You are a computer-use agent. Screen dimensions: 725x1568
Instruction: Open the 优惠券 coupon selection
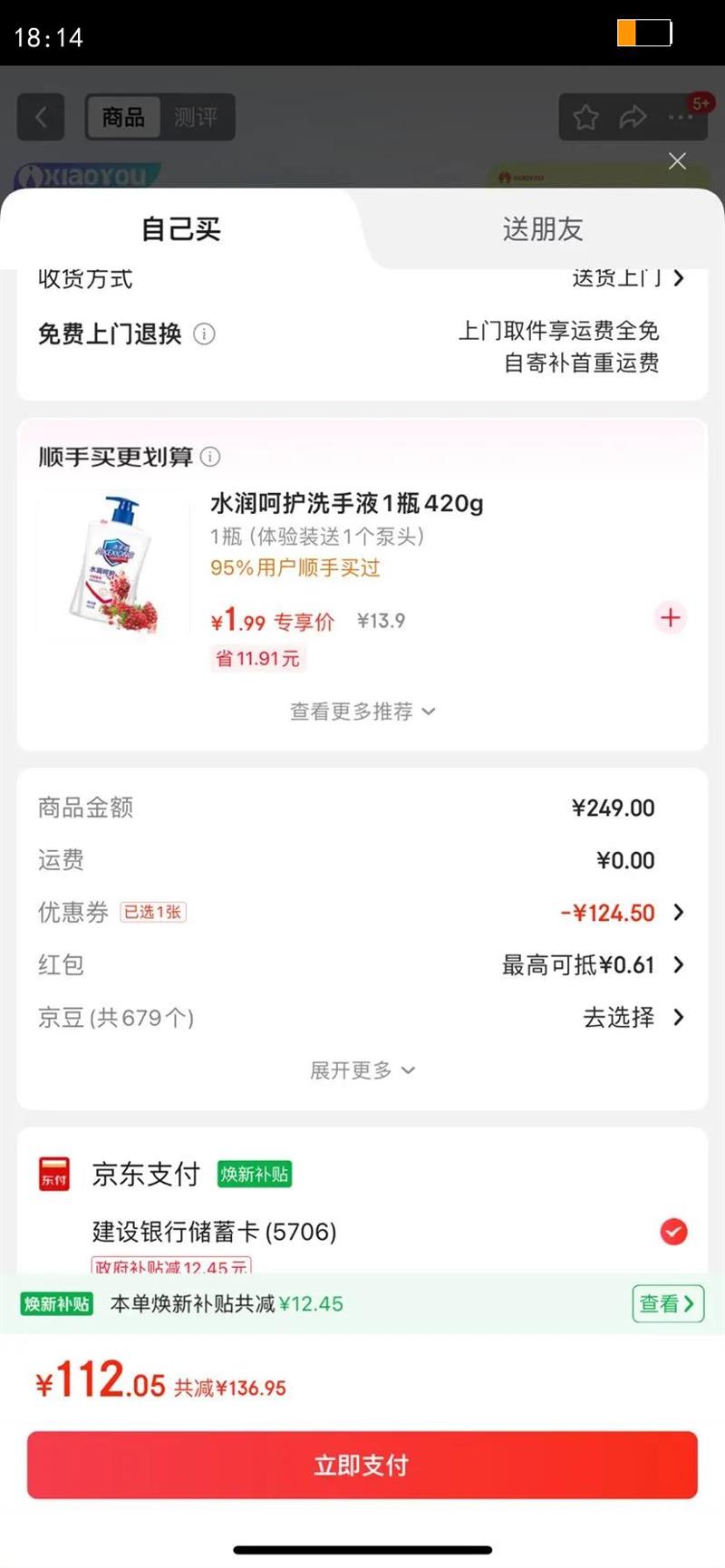[622, 913]
